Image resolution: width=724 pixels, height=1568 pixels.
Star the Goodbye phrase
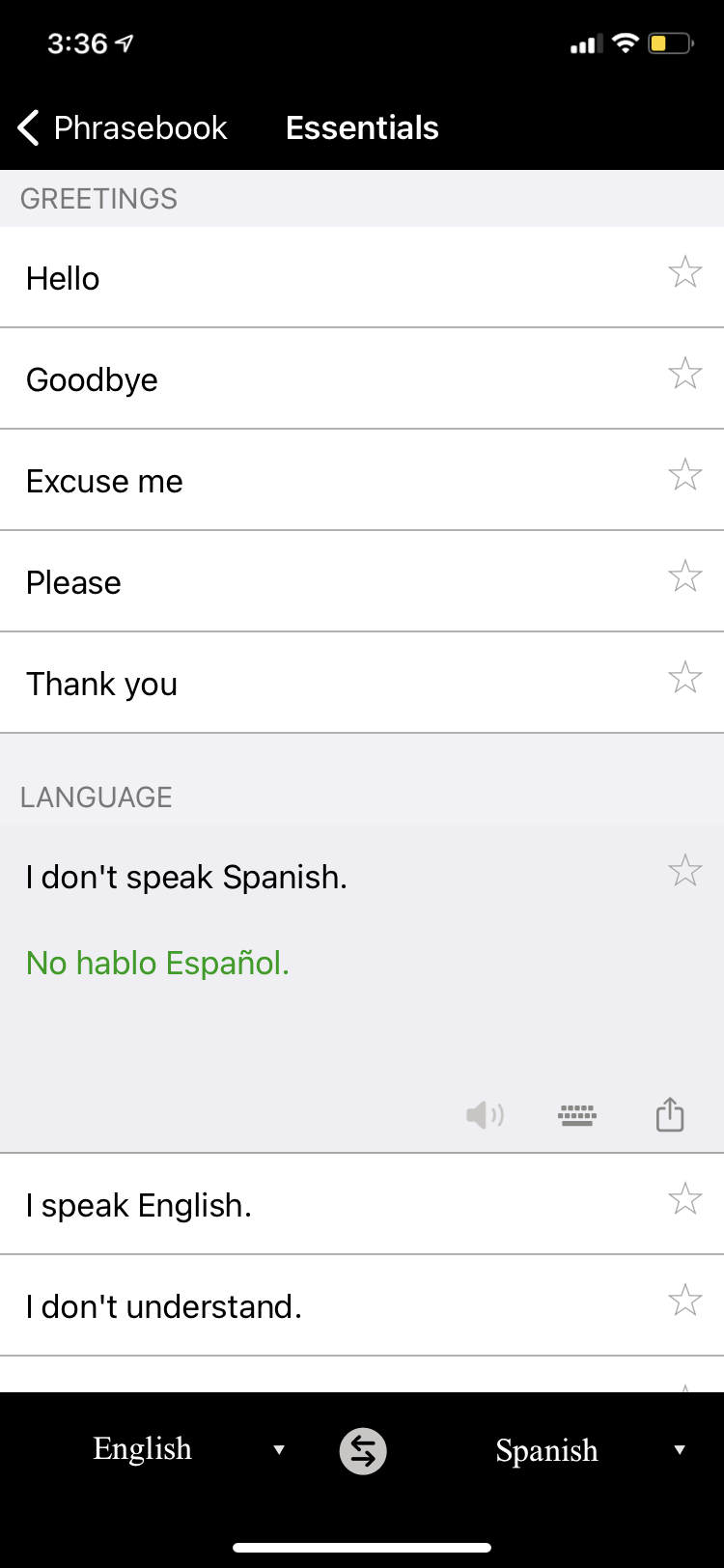click(684, 374)
